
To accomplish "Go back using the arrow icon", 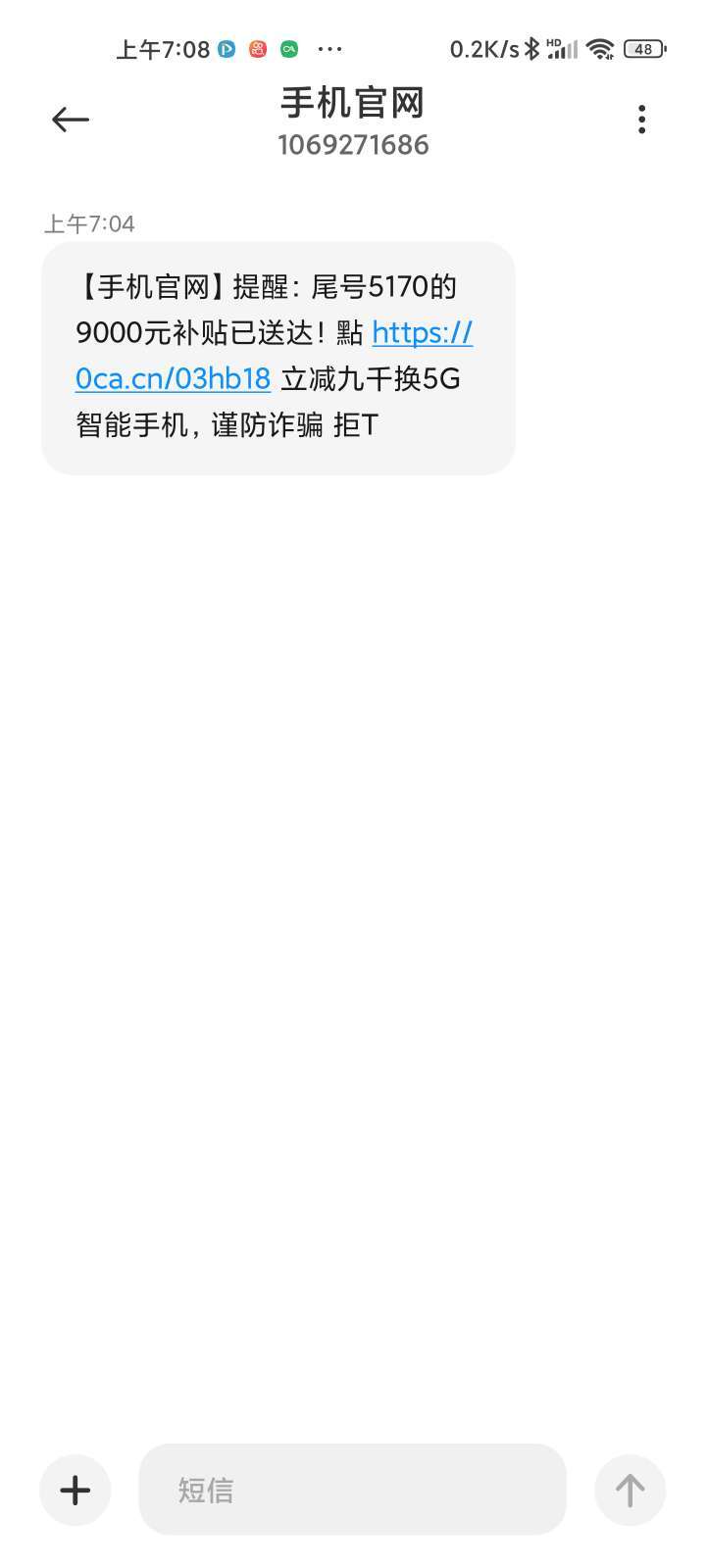I will click(x=71, y=120).
